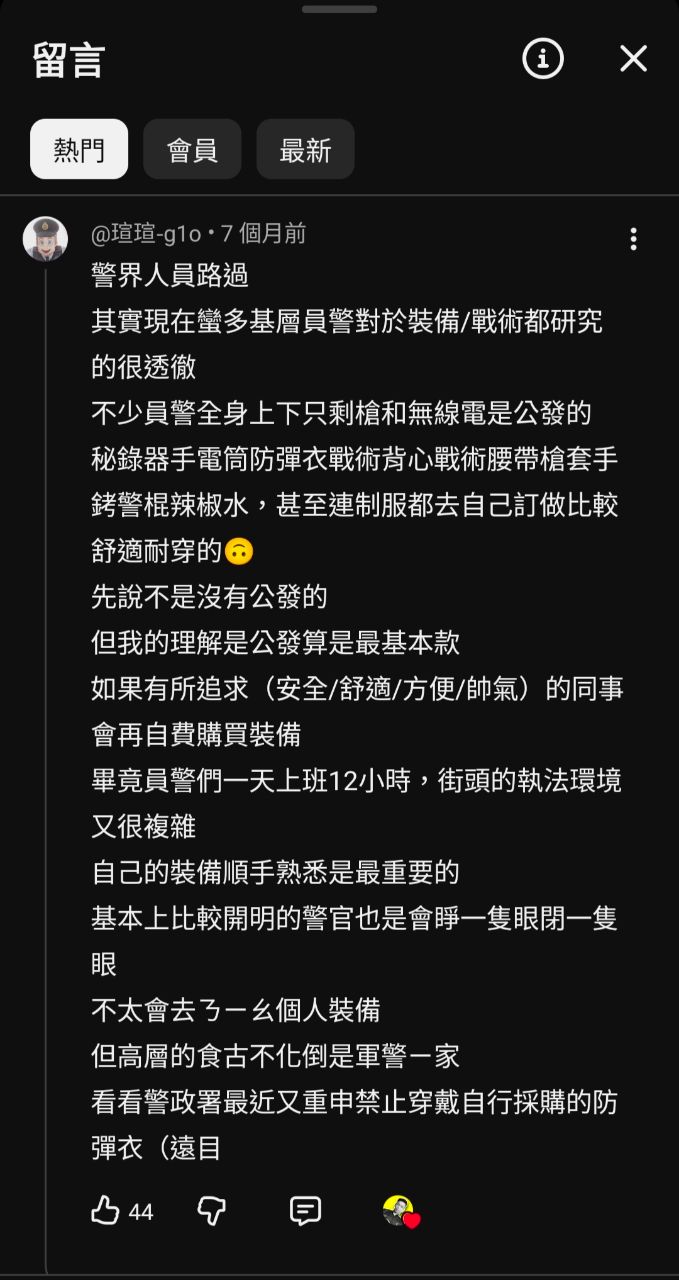Image resolution: width=679 pixels, height=1280 pixels.
Task: Switch to the 會員 filter chip
Action: click(x=192, y=150)
